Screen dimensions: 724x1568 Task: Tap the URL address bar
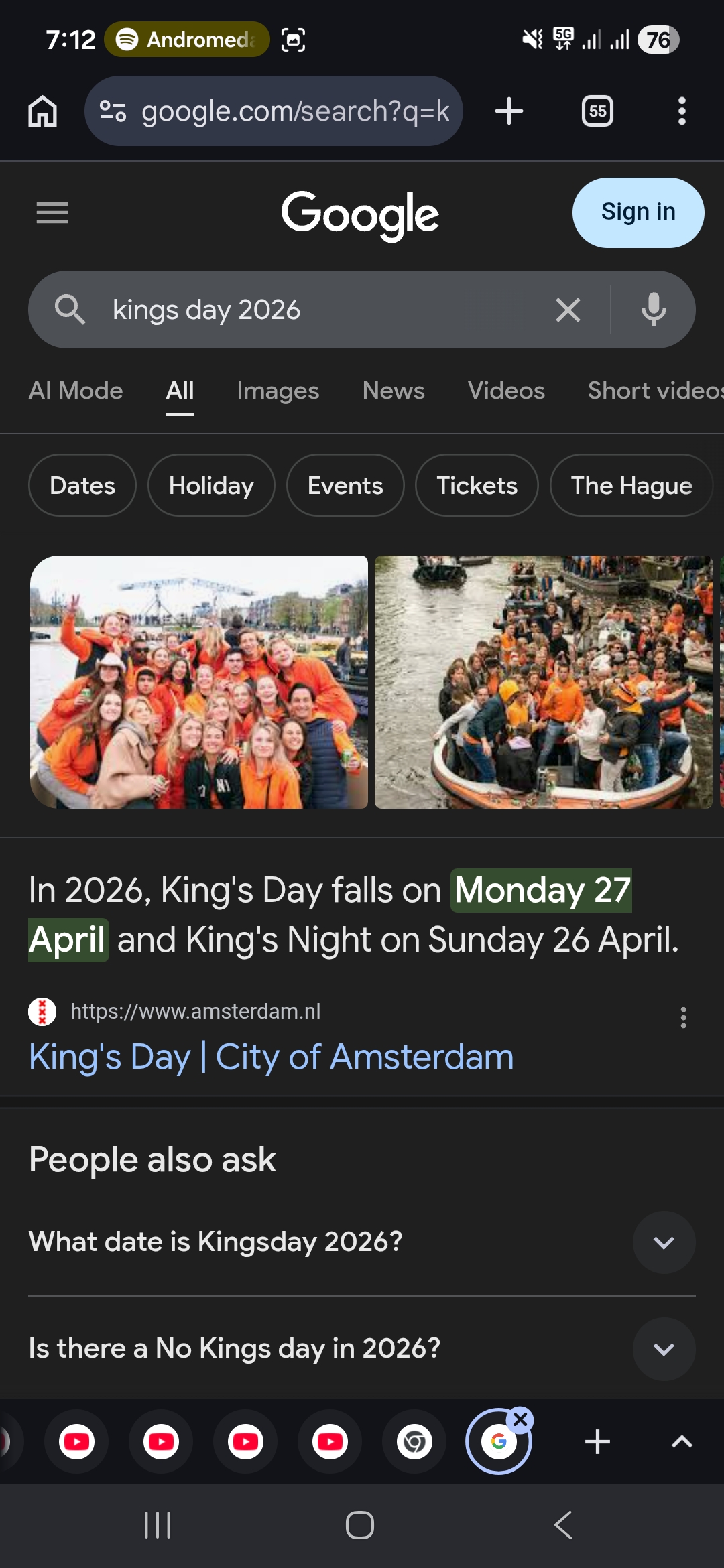[274, 111]
